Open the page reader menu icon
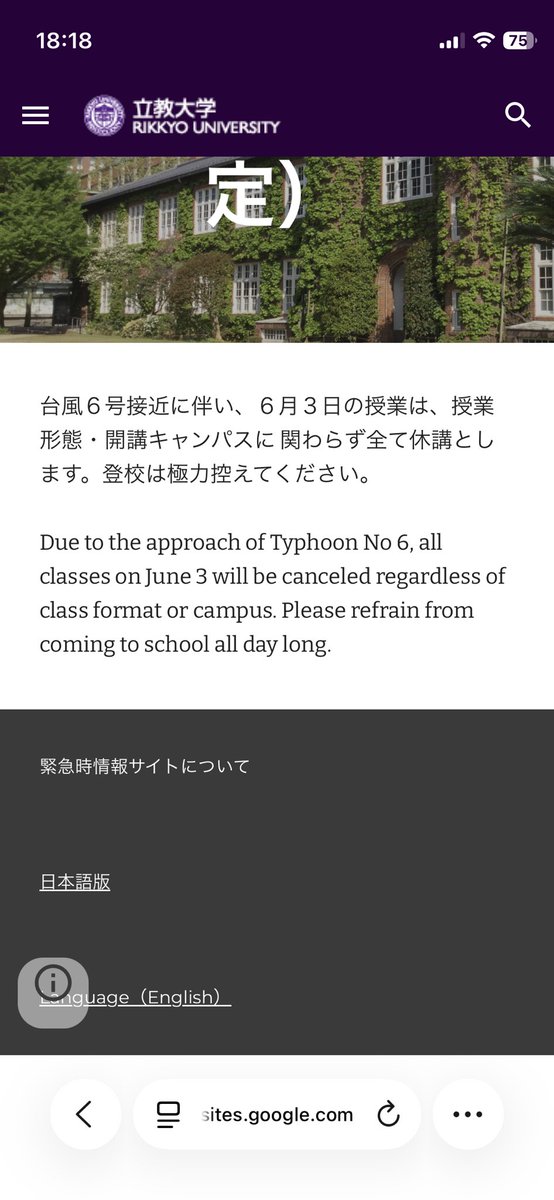 click(168, 1114)
